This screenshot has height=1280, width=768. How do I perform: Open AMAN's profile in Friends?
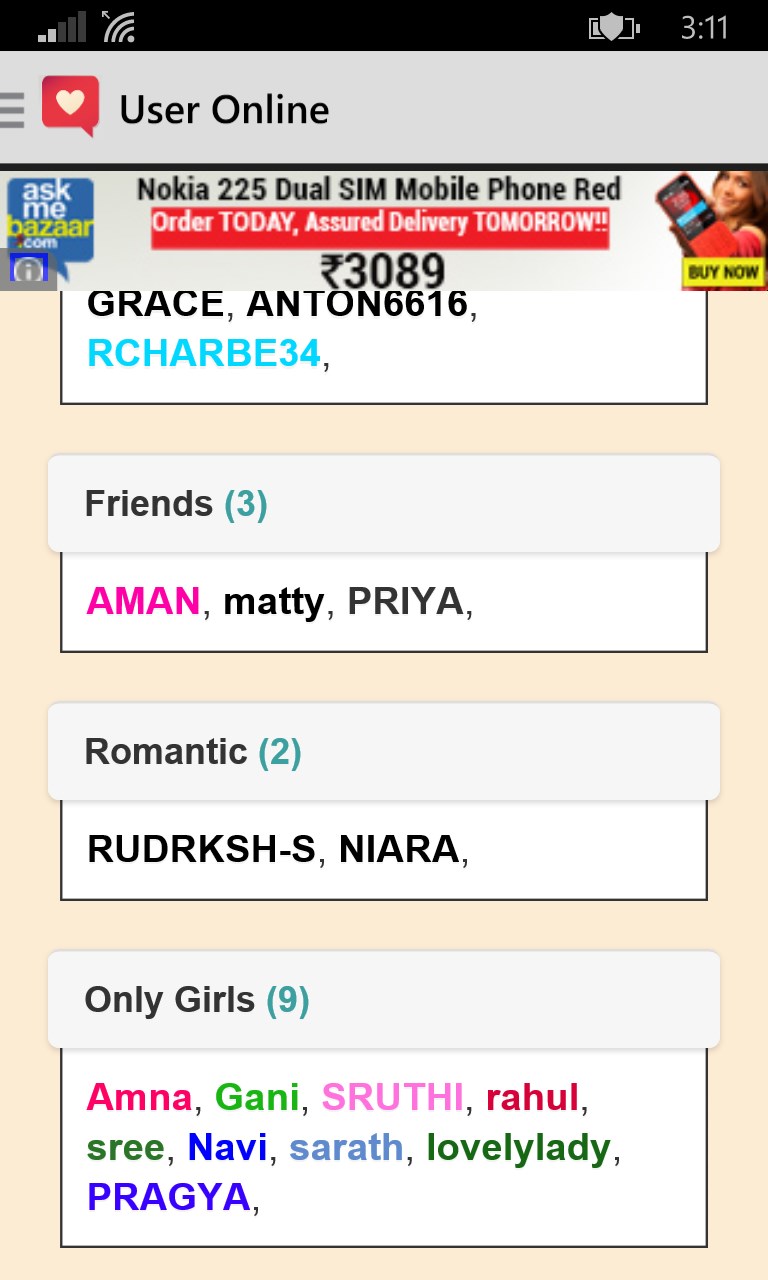click(x=144, y=602)
